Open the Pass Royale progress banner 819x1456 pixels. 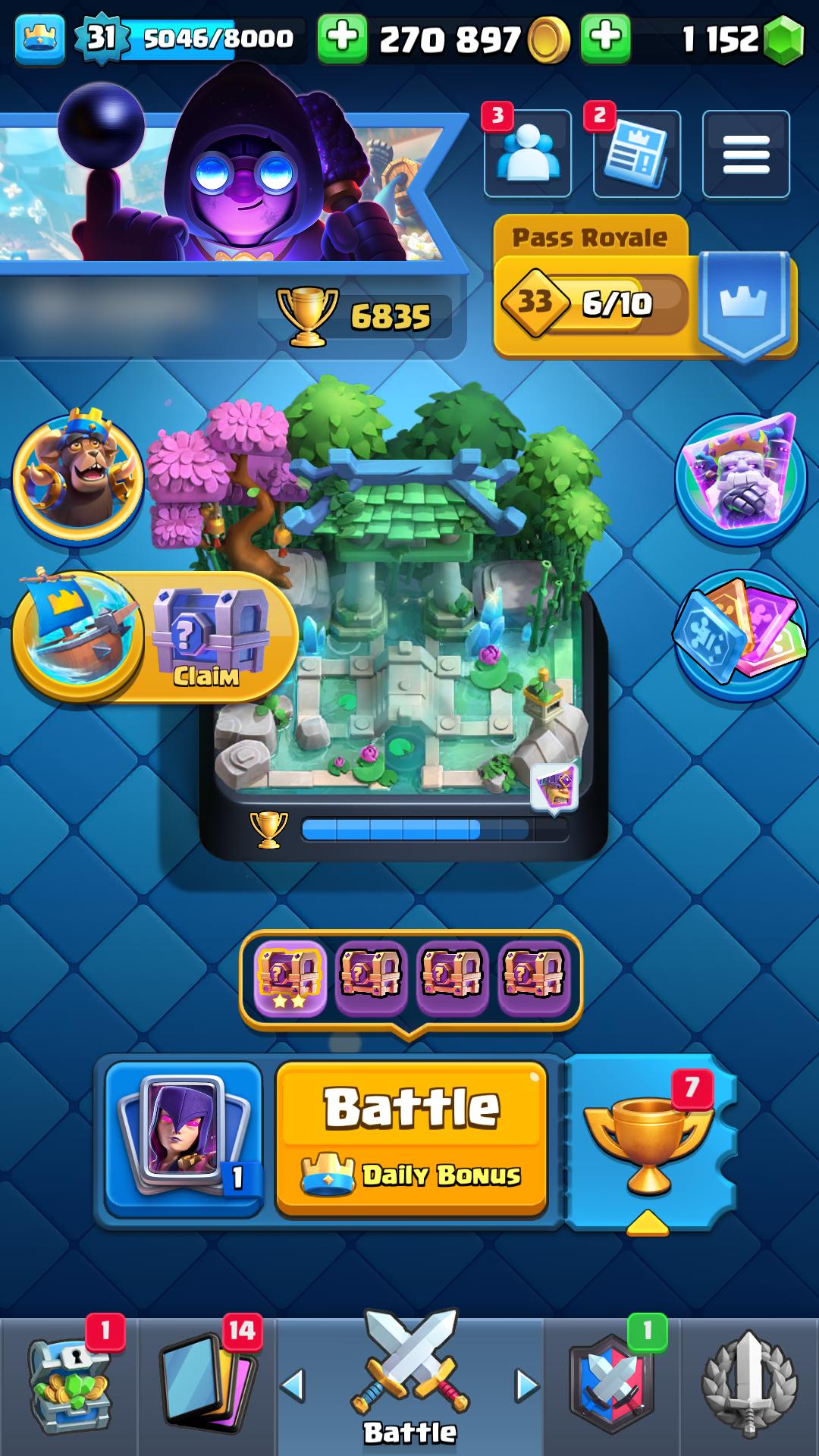click(x=645, y=287)
